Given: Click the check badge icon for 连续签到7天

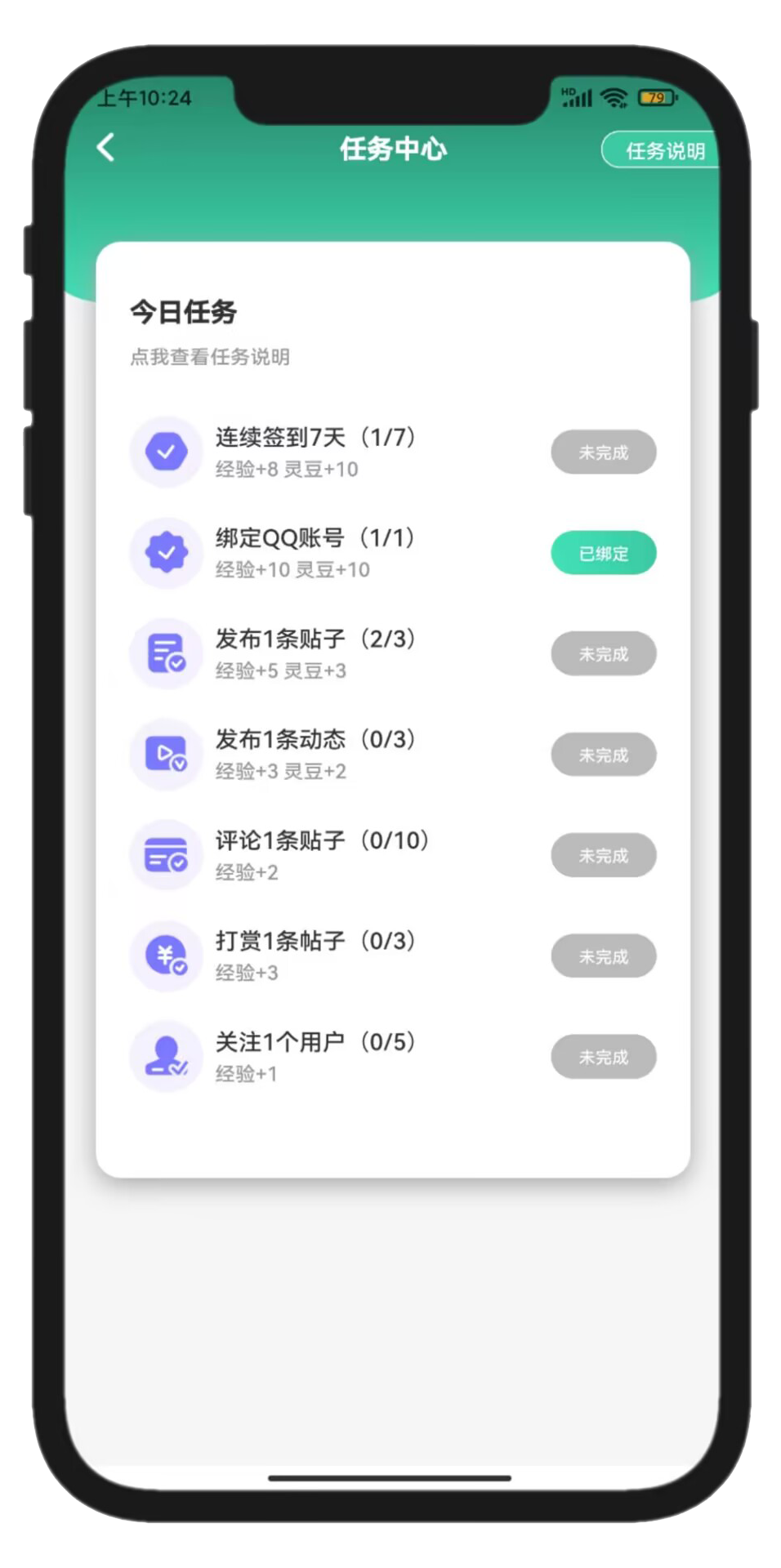Looking at the screenshot, I should coord(166,452).
